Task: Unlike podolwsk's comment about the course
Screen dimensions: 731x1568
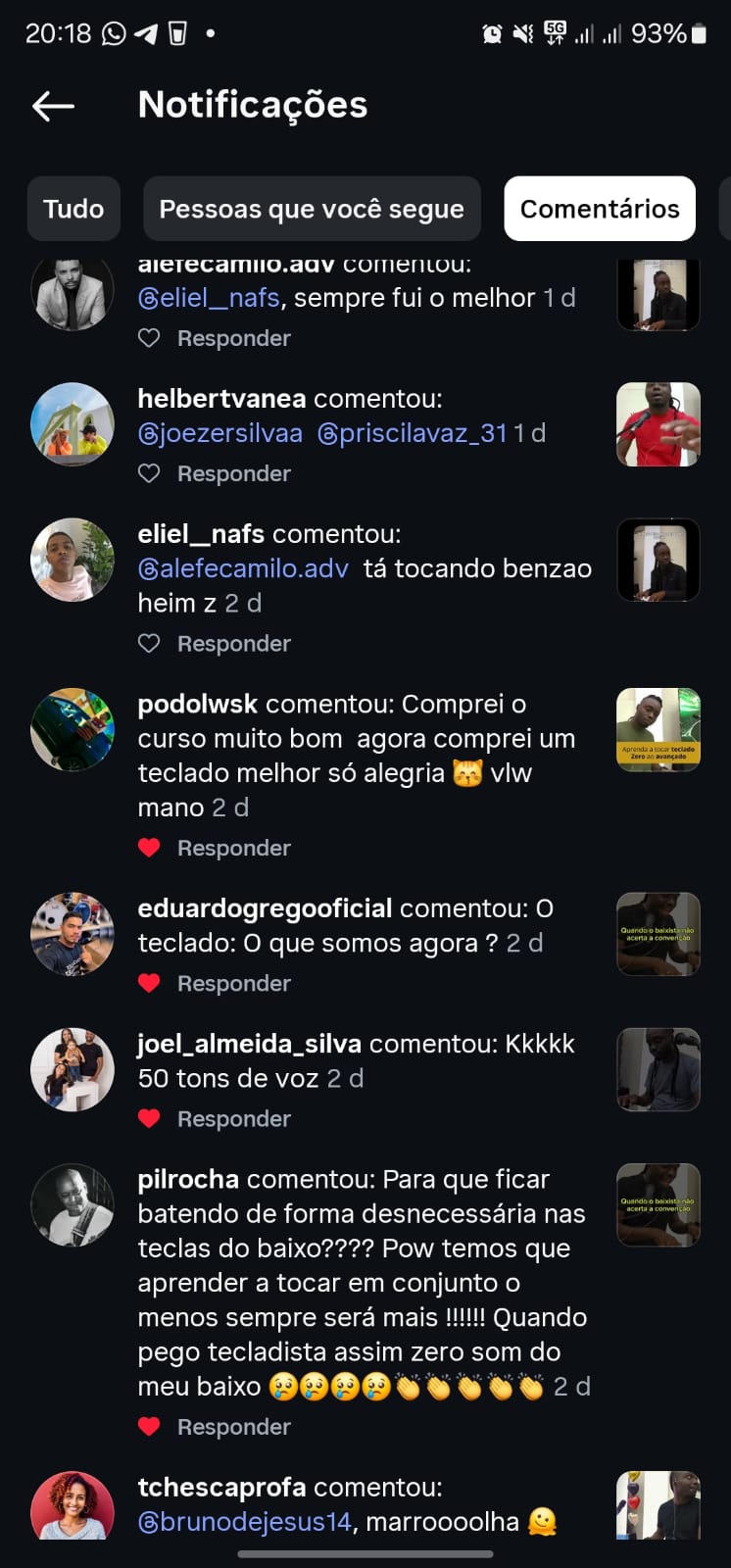Action: point(149,849)
